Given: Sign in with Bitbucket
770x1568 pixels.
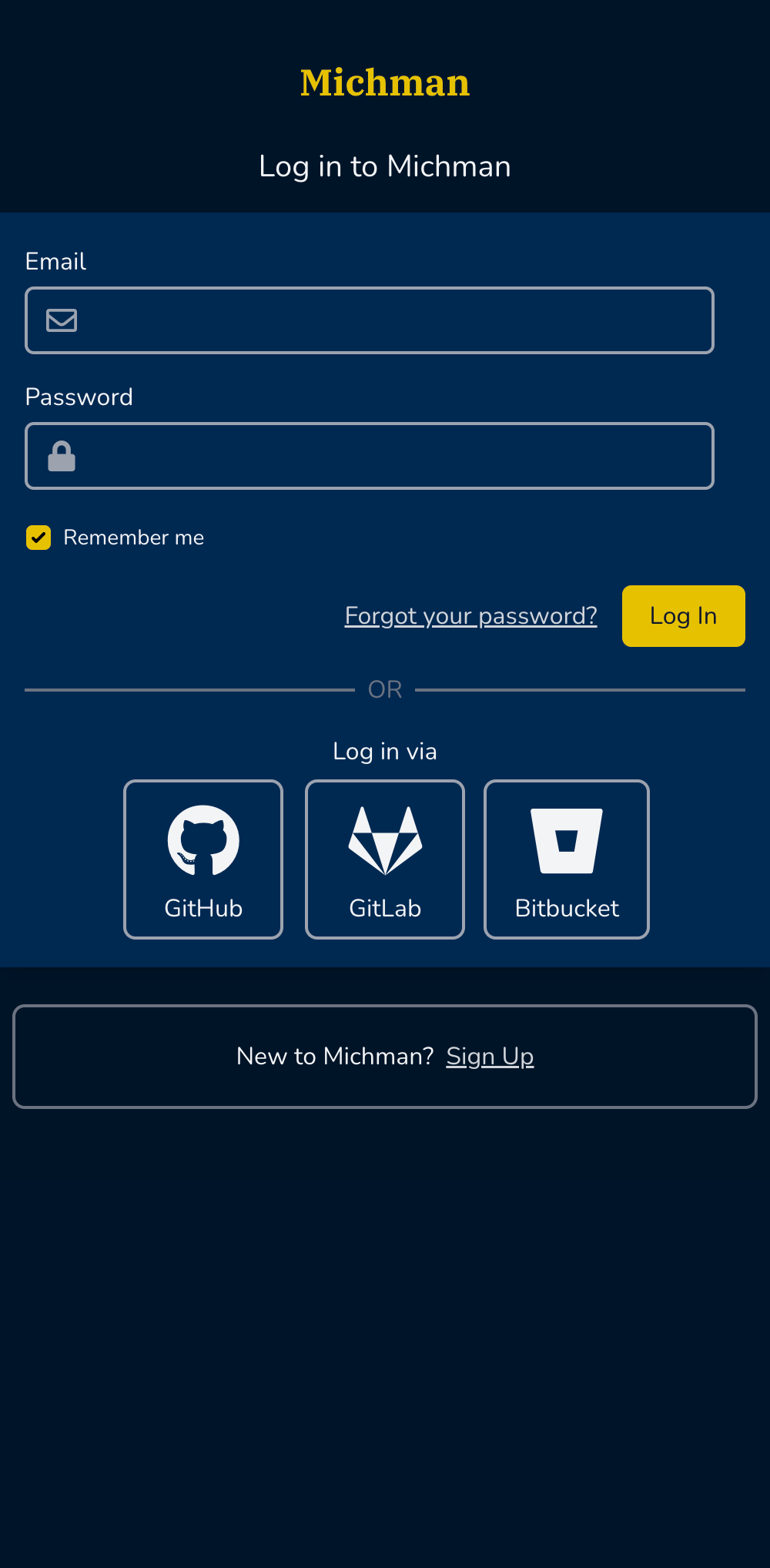Looking at the screenshot, I should (x=567, y=859).
